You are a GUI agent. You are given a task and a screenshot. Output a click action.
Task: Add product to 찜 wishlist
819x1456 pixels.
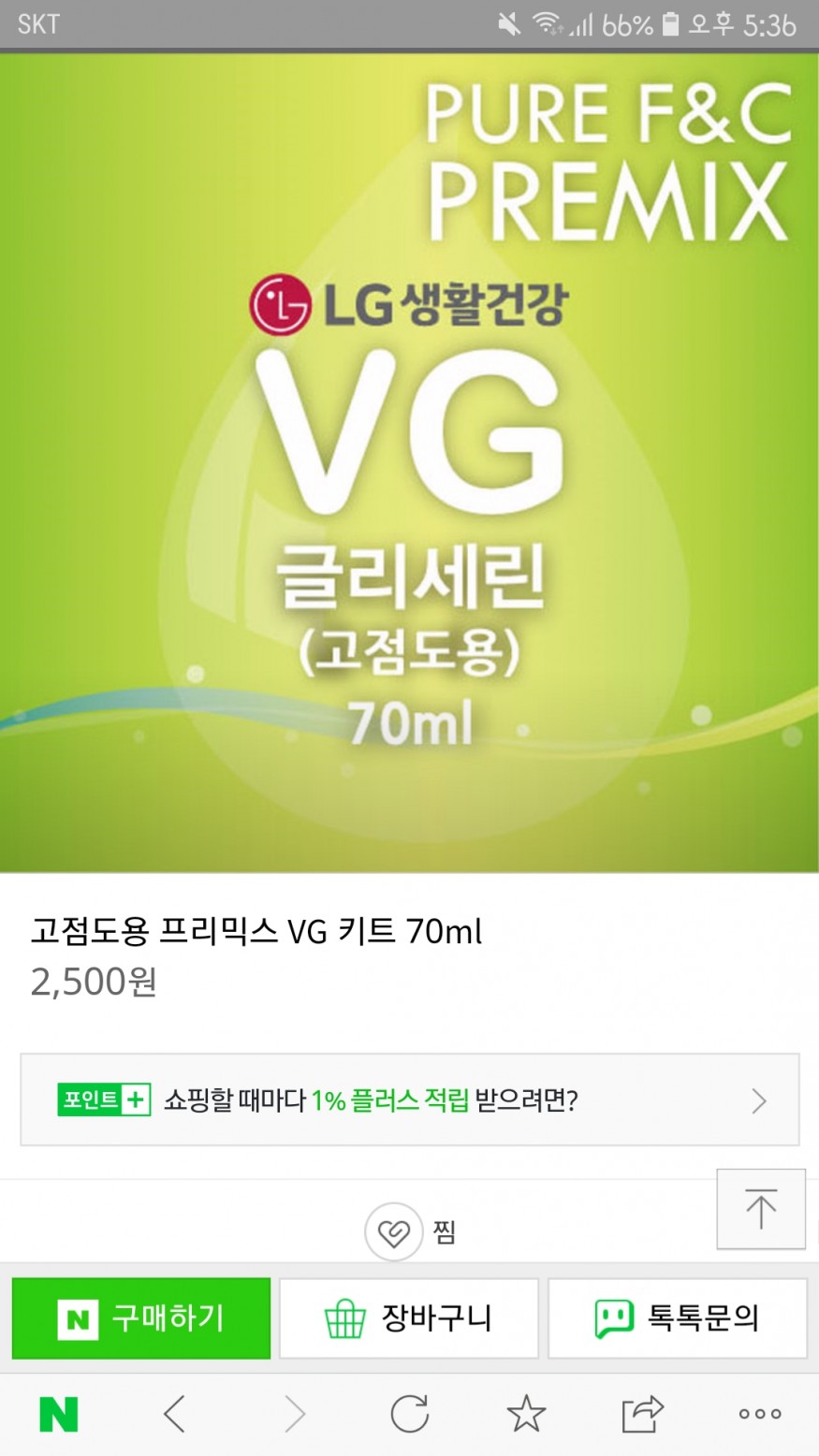[394, 1232]
